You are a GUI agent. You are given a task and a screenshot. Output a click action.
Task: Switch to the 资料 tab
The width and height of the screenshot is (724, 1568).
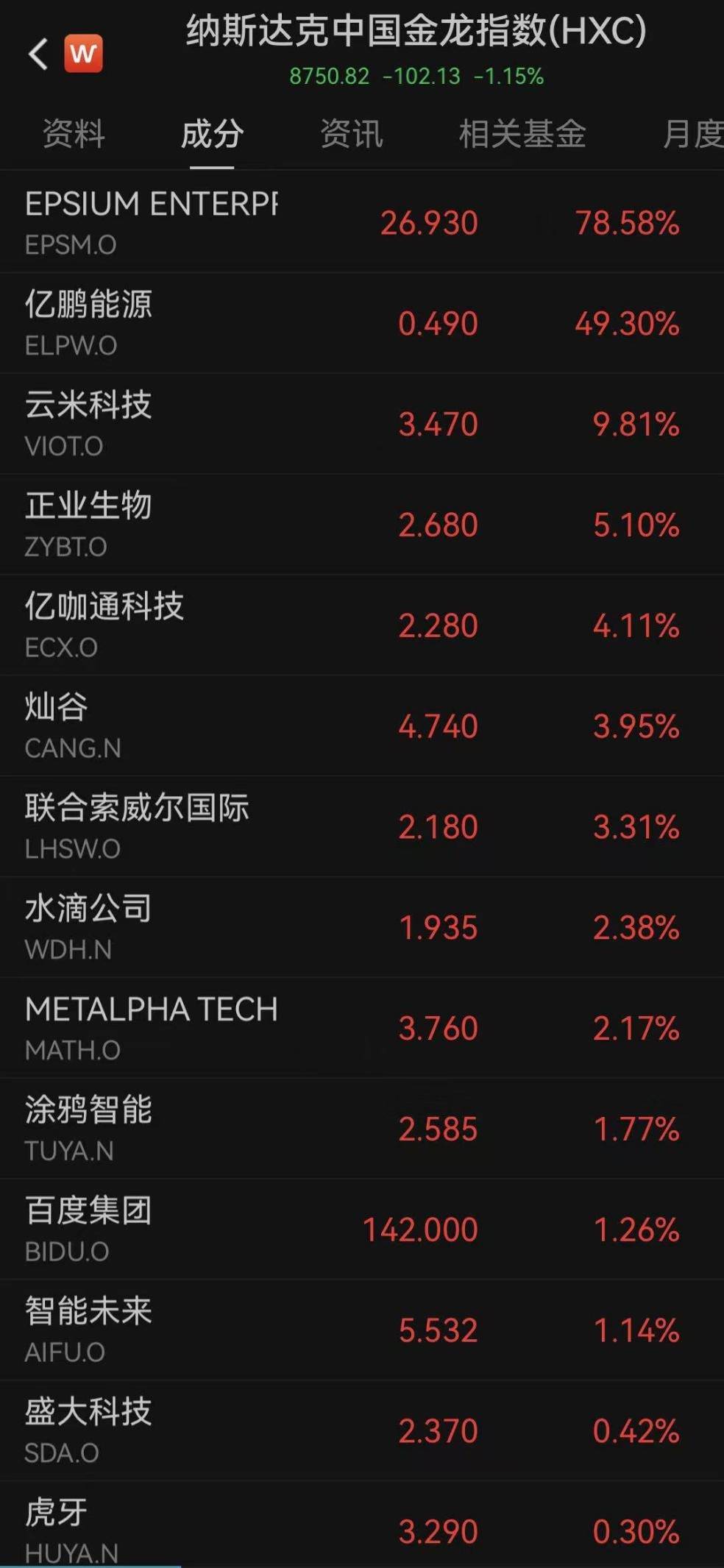point(74,134)
